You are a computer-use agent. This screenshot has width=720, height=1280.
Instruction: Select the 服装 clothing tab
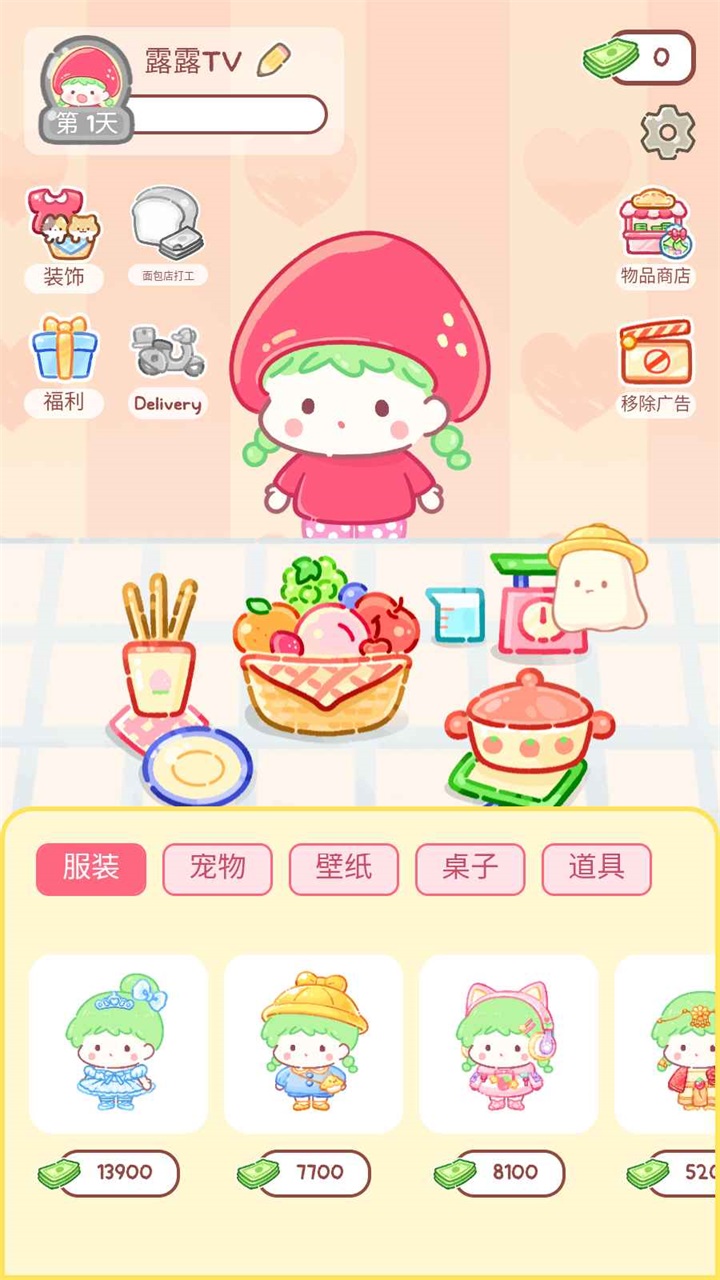(90, 868)
